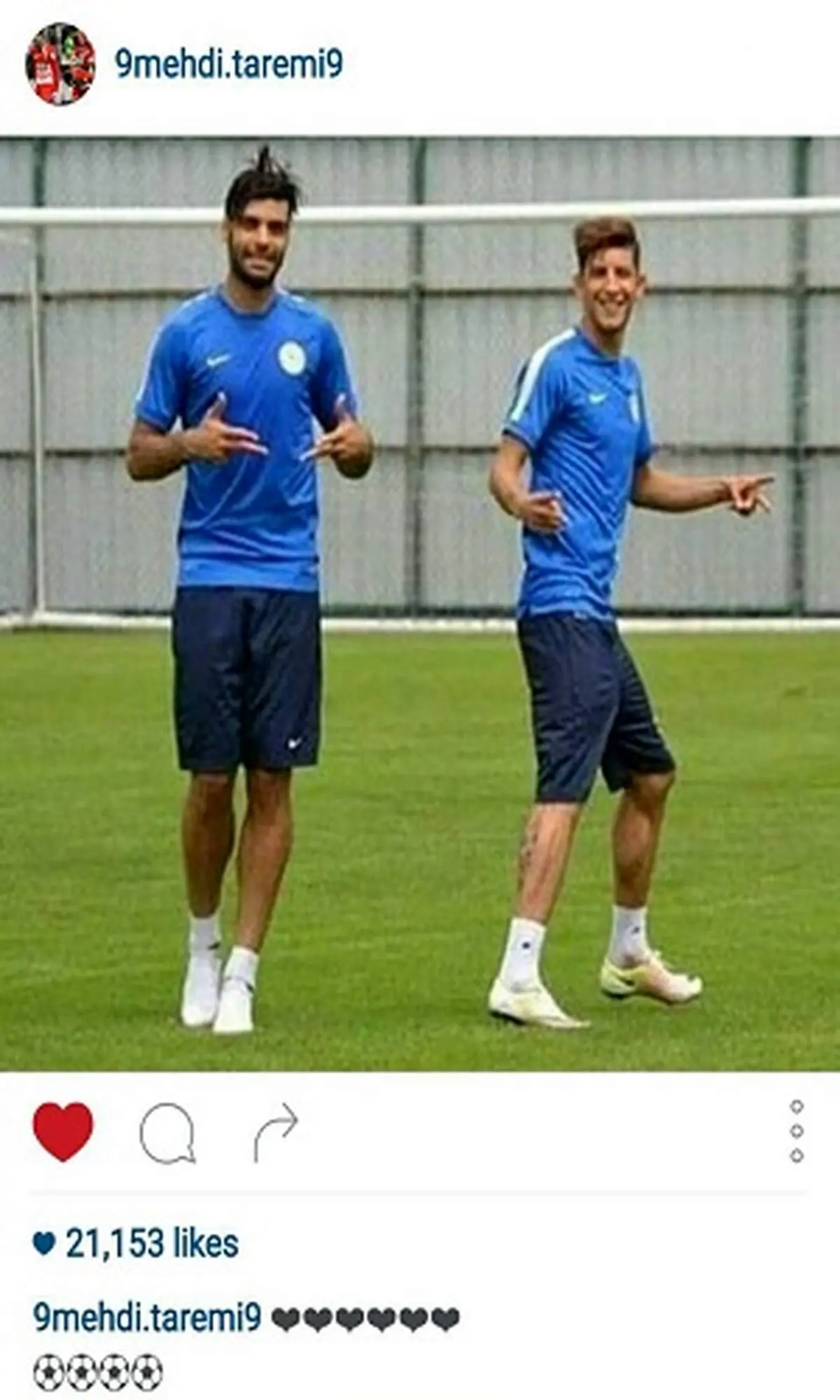The width and height of the screenshot is (840, 1400).
Task: Unlike the post with red heart
Action: (63, 1130)
